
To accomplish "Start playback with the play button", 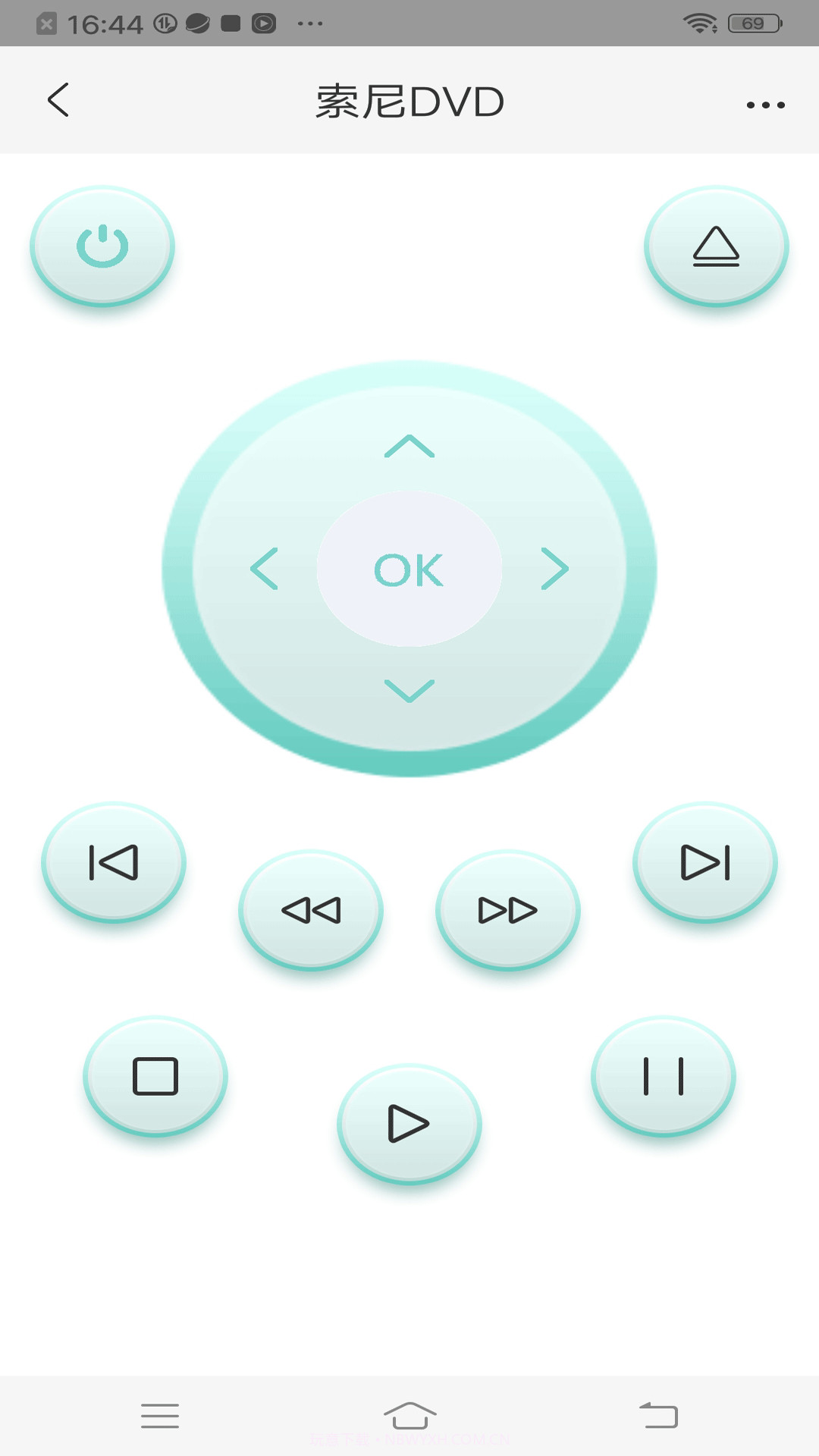I will click(409, 1124).
